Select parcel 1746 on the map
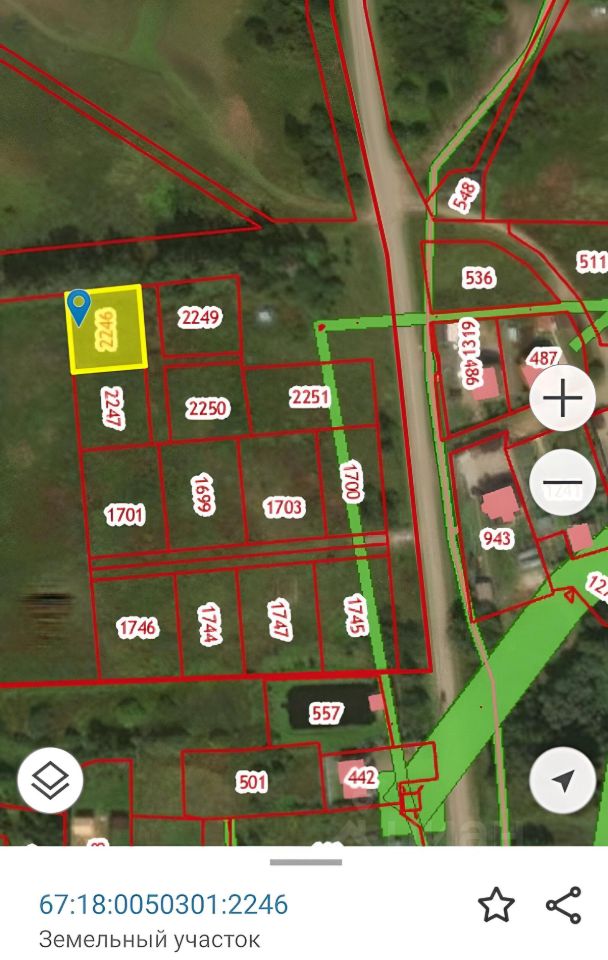This screenshot has height=960, width=608. (136, 628)
